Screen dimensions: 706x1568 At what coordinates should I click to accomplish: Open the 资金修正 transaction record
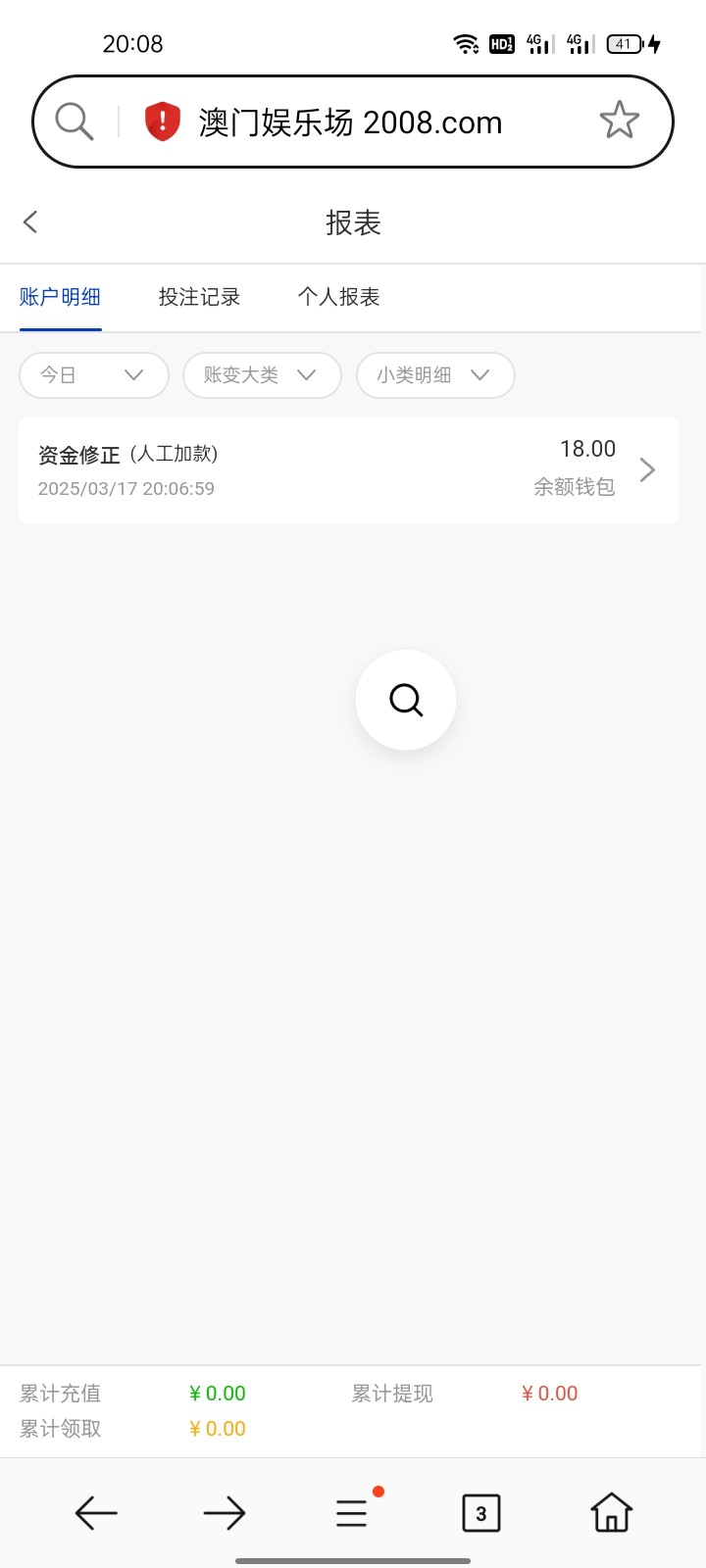(348, 470)
